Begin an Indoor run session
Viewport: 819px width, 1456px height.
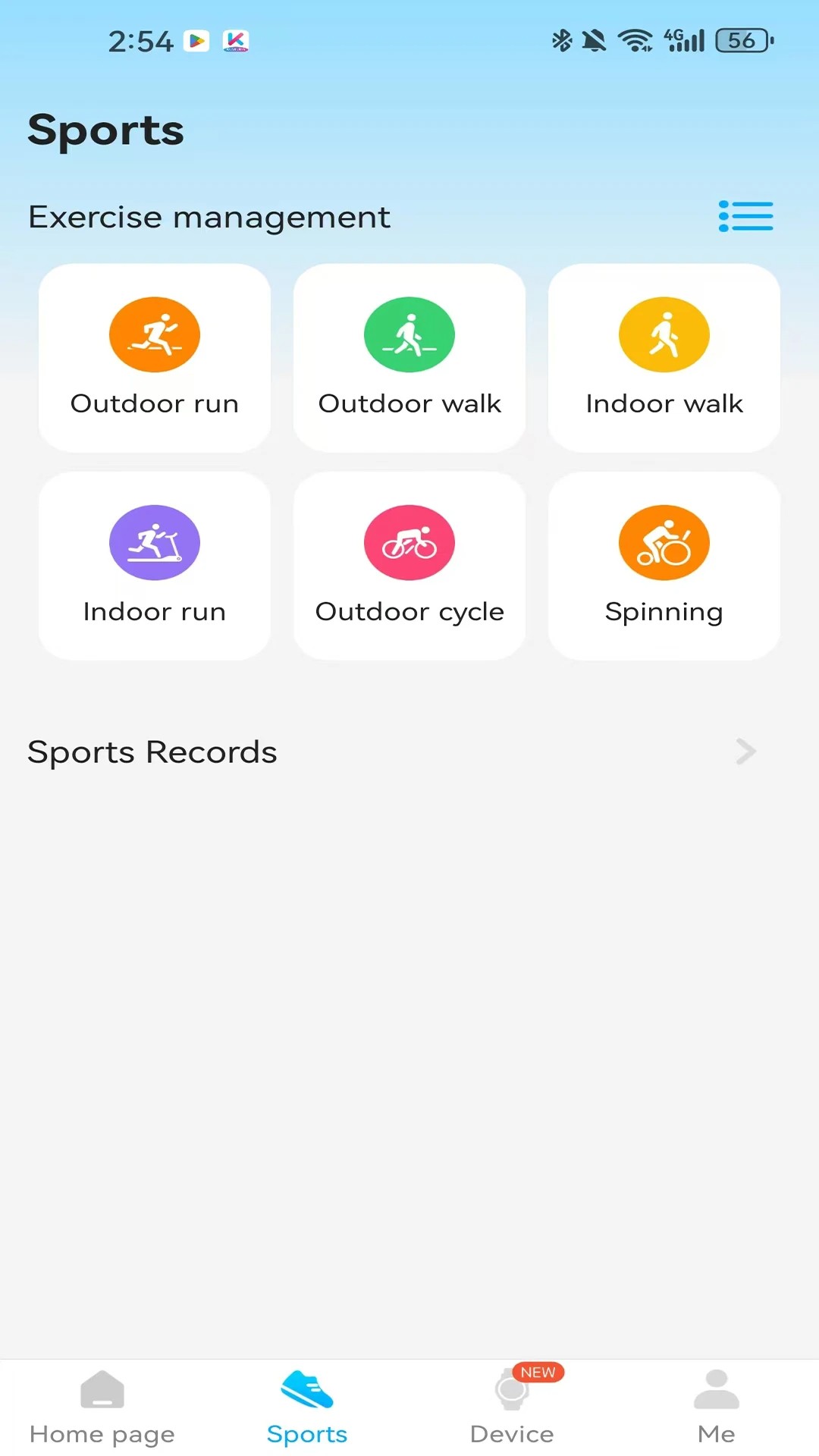pyautogui.click(x=155, y=566)
